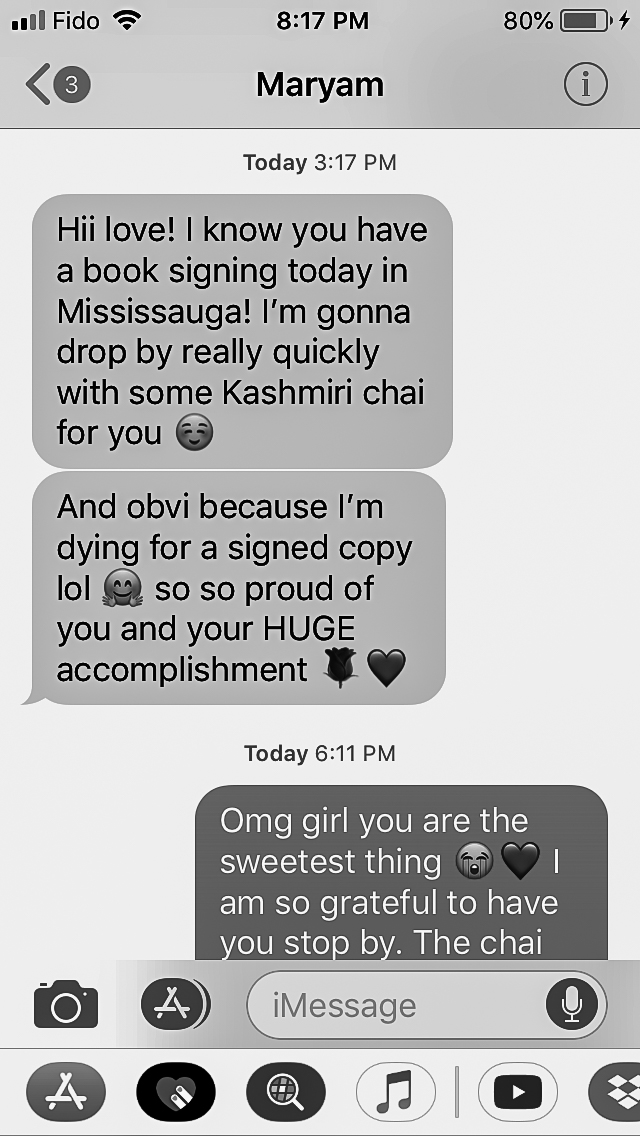
Task: Go back to the messages list
Action: pos(57,85)
